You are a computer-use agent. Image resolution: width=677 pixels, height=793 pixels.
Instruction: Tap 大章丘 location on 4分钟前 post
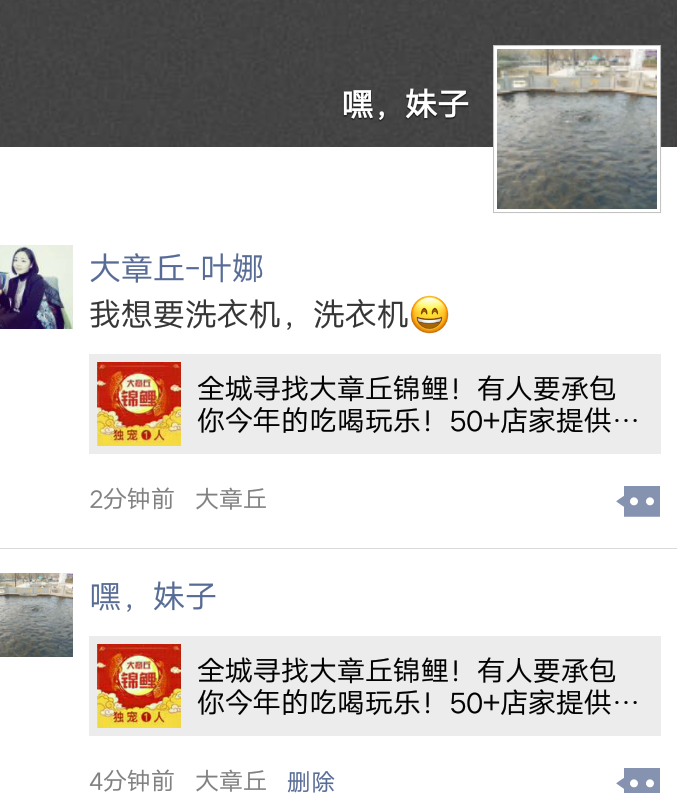coord(231,781)
